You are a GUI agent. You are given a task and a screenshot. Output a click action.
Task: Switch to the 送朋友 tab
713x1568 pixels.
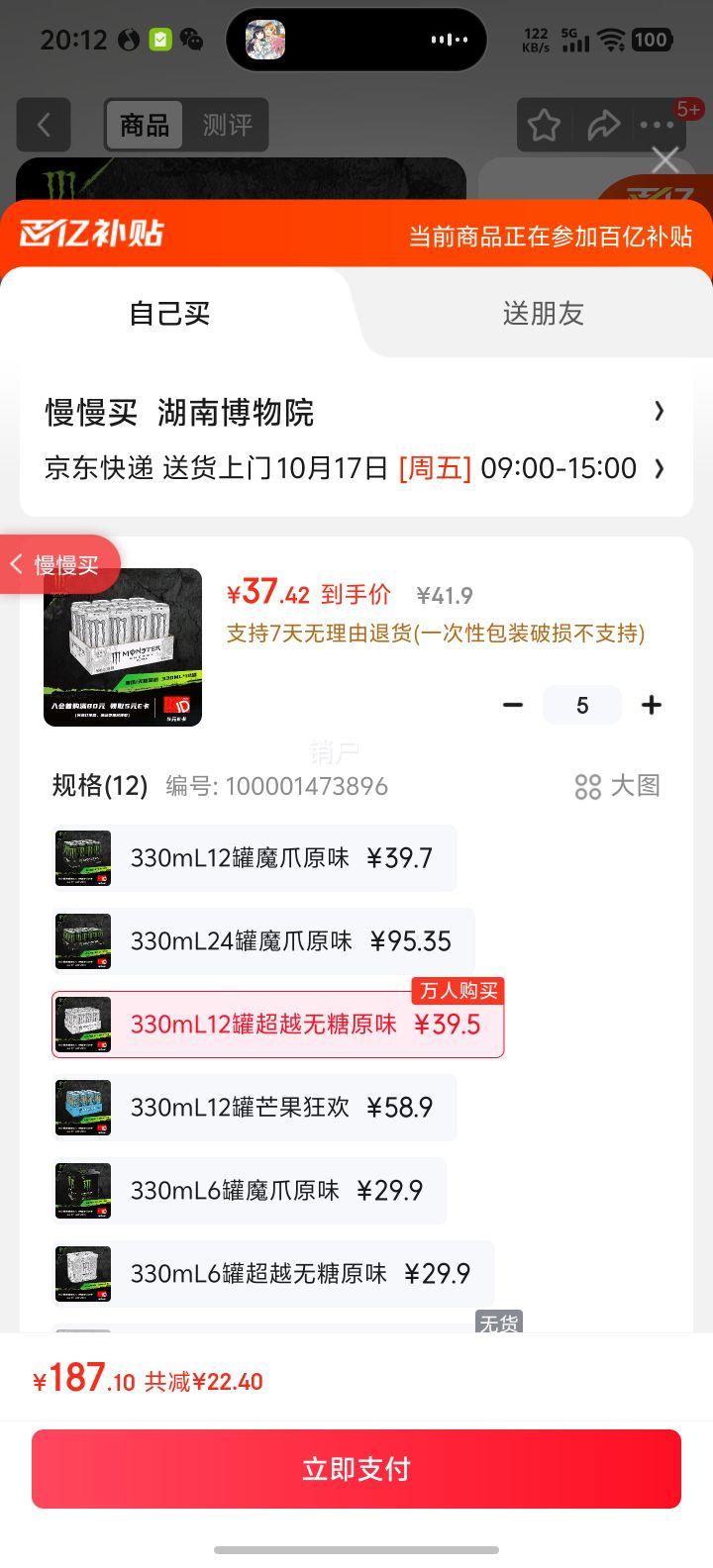pyautogui.click(x=543, y=314)
